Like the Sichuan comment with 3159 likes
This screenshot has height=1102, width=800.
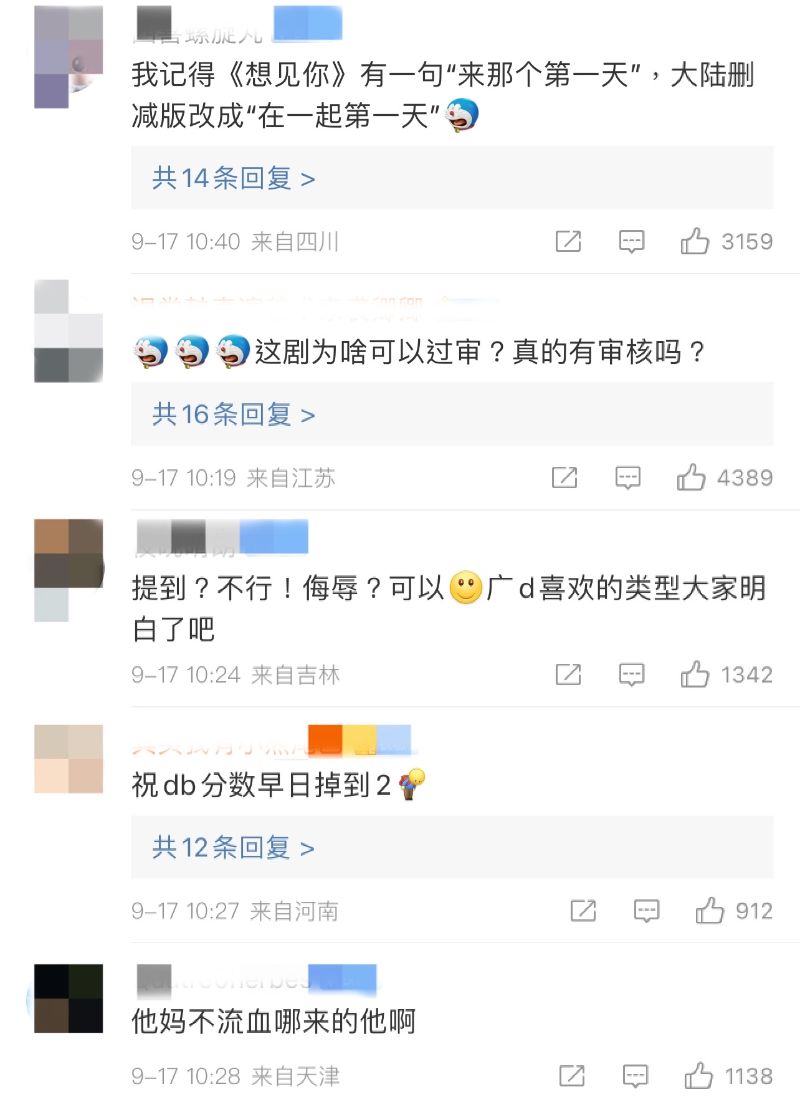pyautogui.click(x=695, y=241)
